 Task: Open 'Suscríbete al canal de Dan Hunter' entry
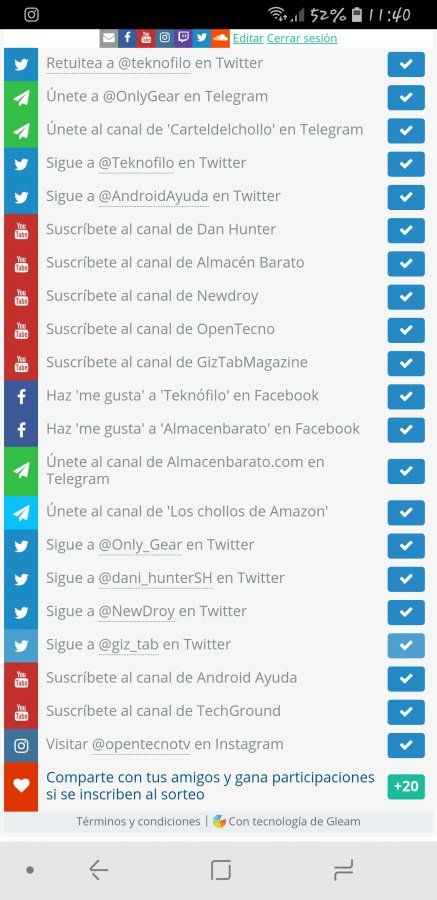pos(218,230)
